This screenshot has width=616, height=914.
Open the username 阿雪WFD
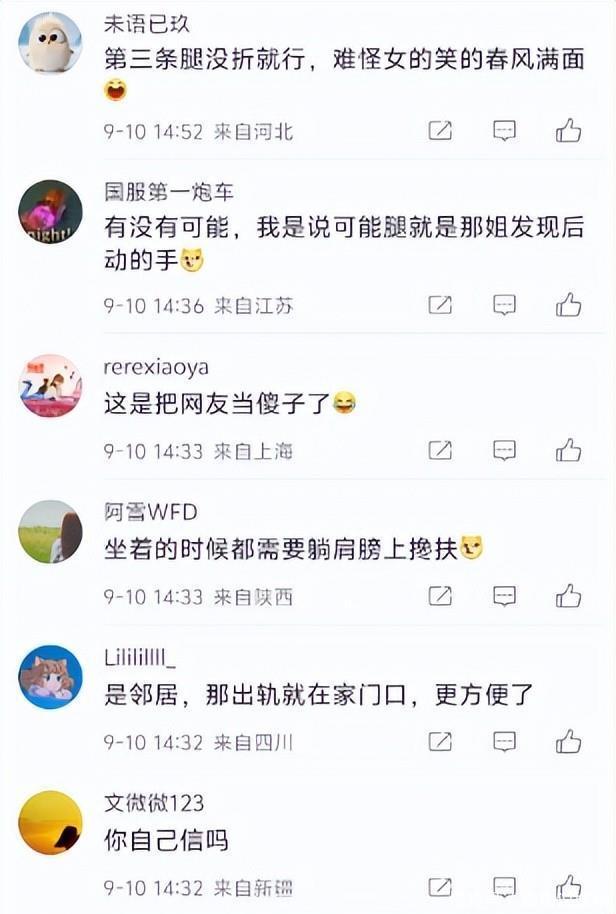click(x=150, y=512)
